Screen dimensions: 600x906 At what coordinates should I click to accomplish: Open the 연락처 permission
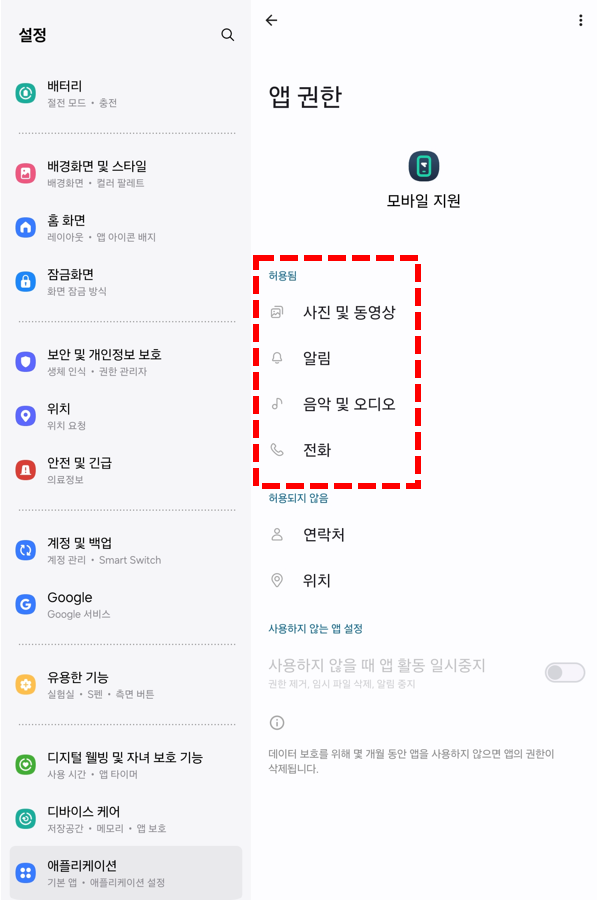324,534
